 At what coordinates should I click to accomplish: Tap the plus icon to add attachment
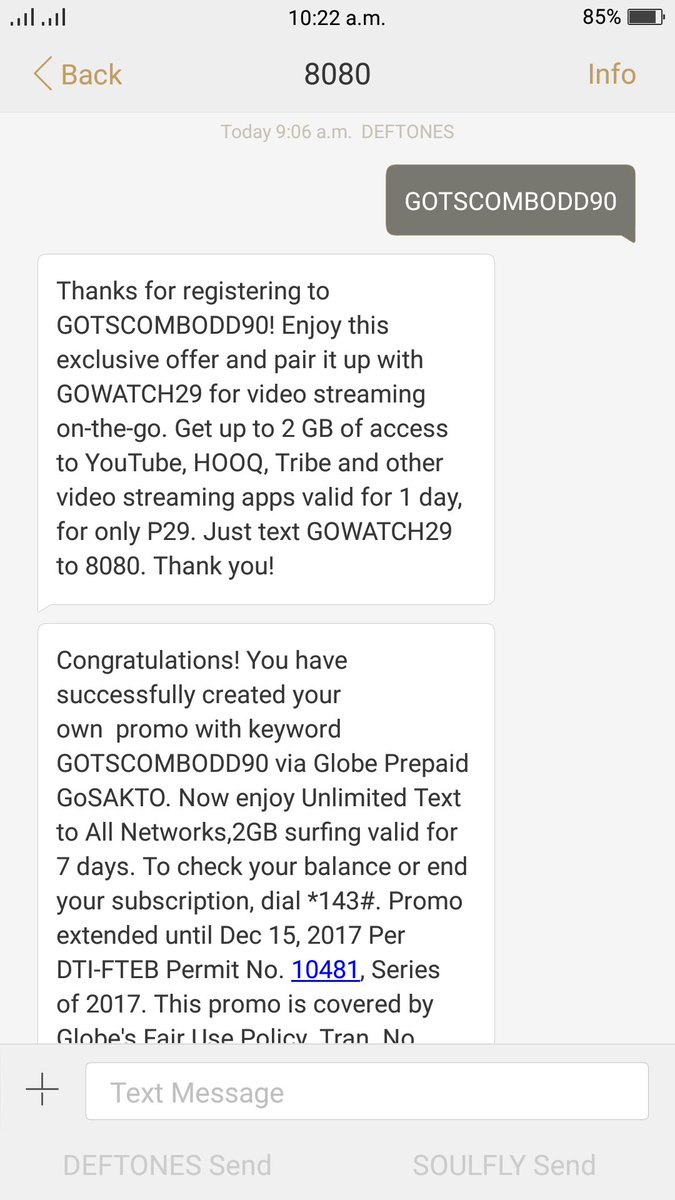[x=42, y=1090]
